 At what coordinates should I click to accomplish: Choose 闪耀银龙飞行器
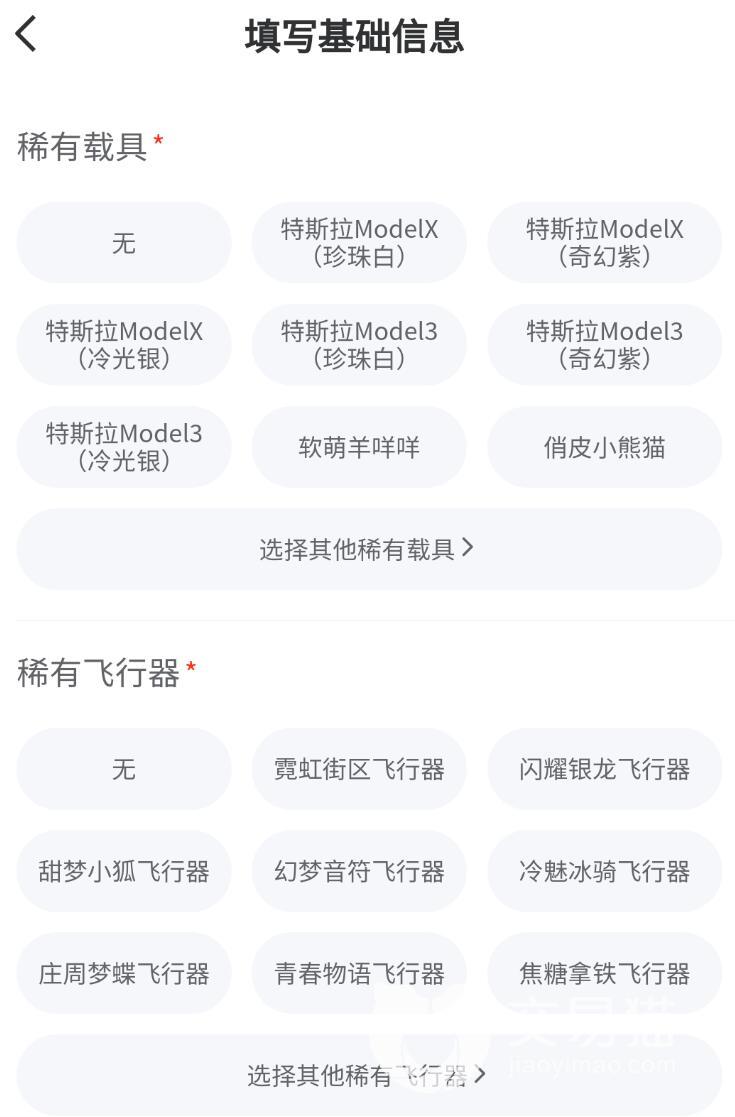click(604, 769)
